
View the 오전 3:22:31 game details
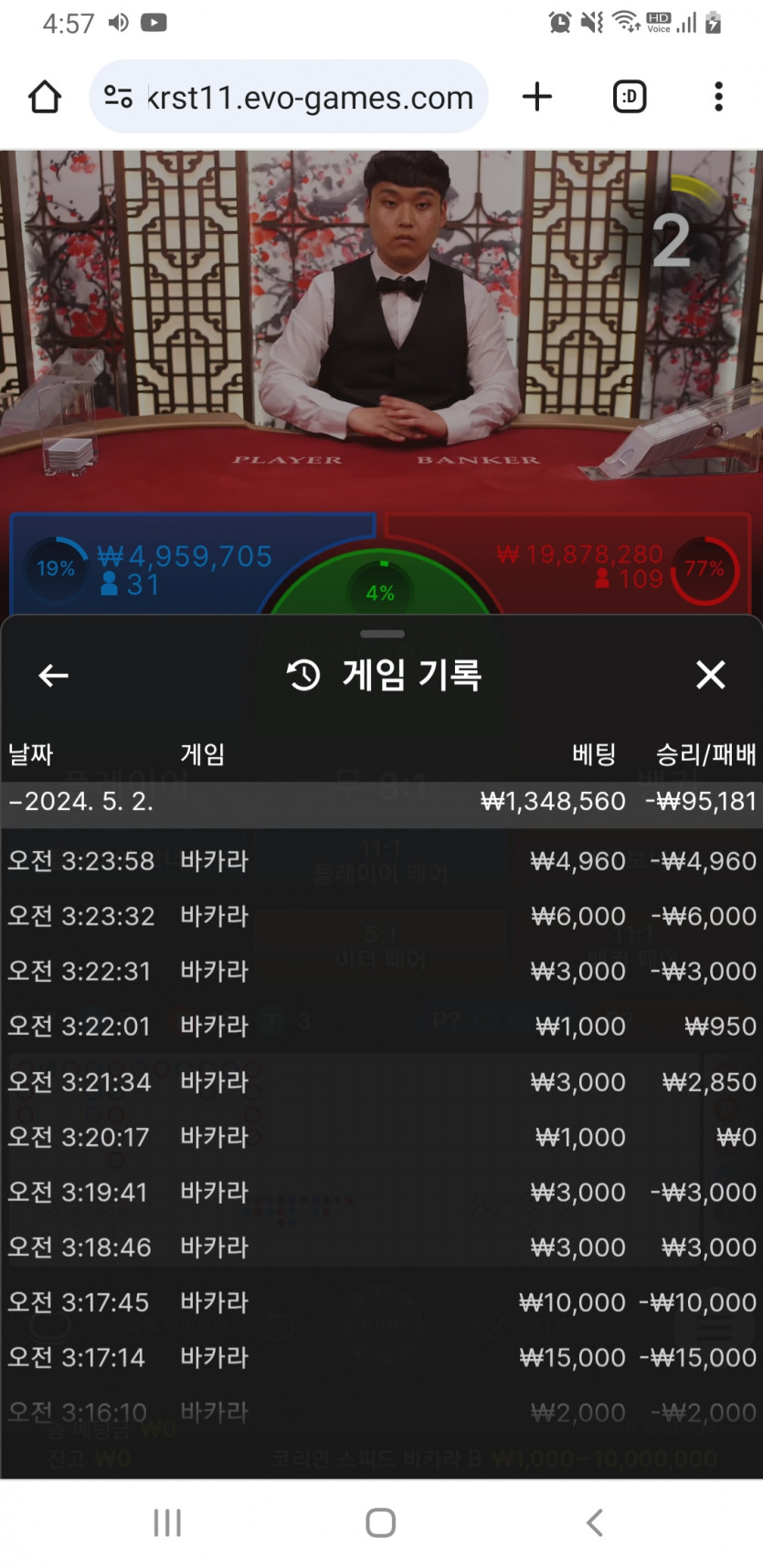(381, 972)
